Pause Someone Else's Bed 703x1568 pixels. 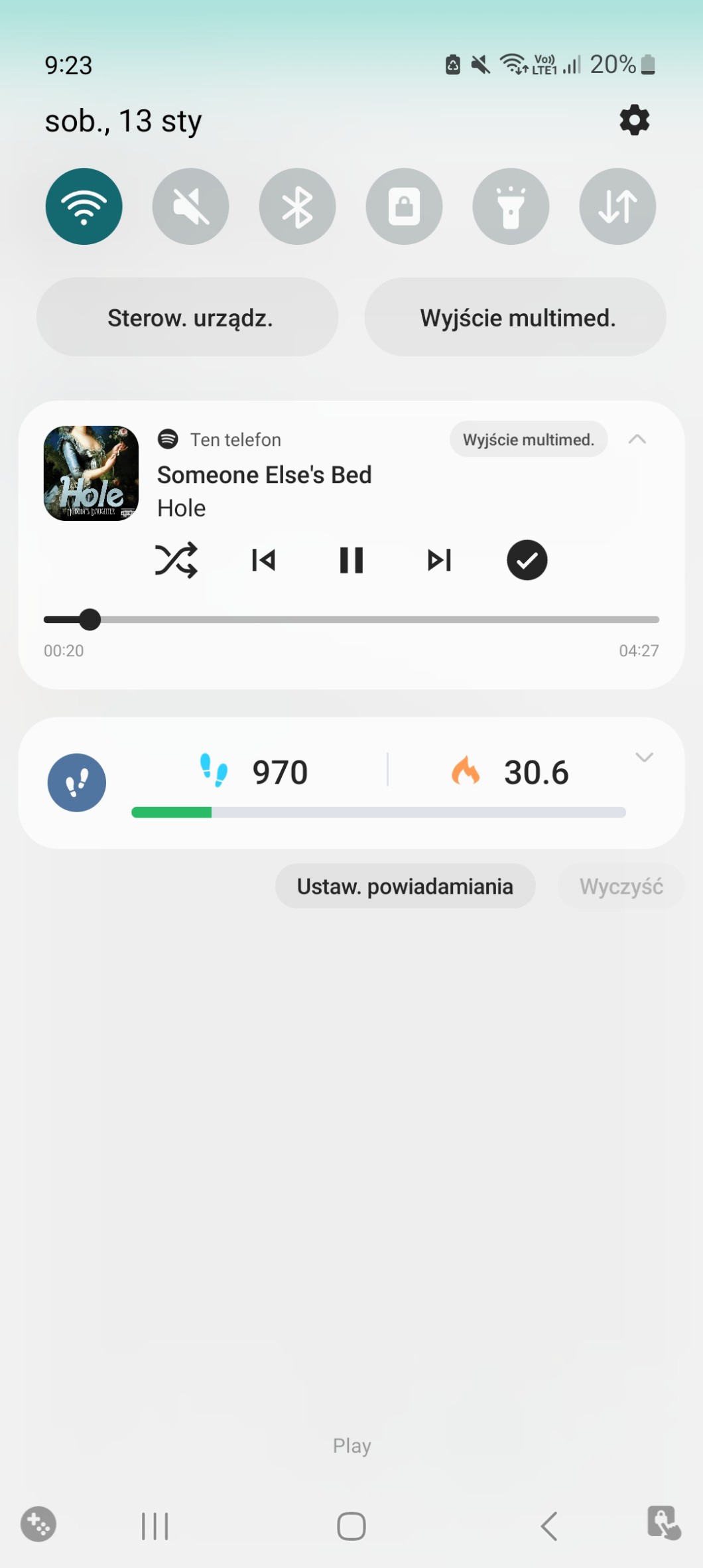pos(351,560)
